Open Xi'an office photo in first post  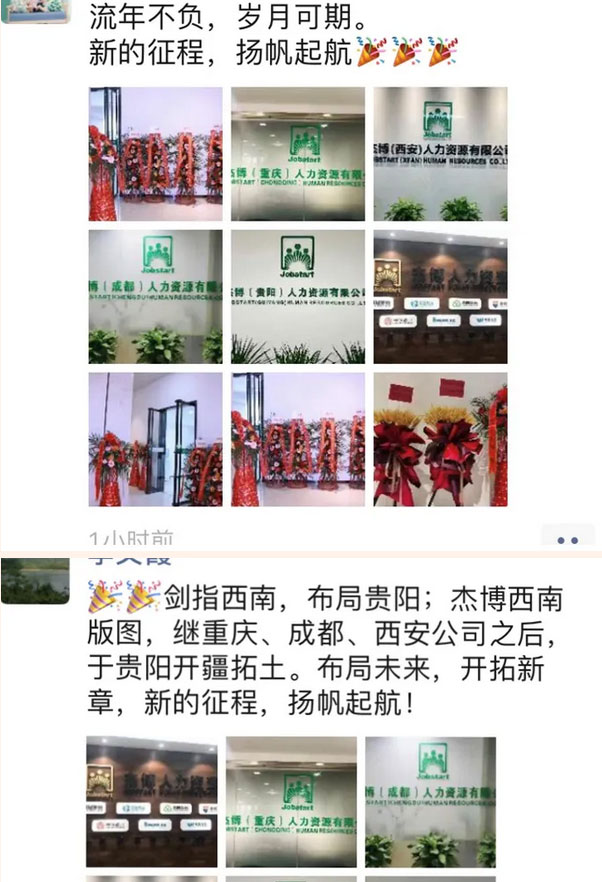(440, 154)
